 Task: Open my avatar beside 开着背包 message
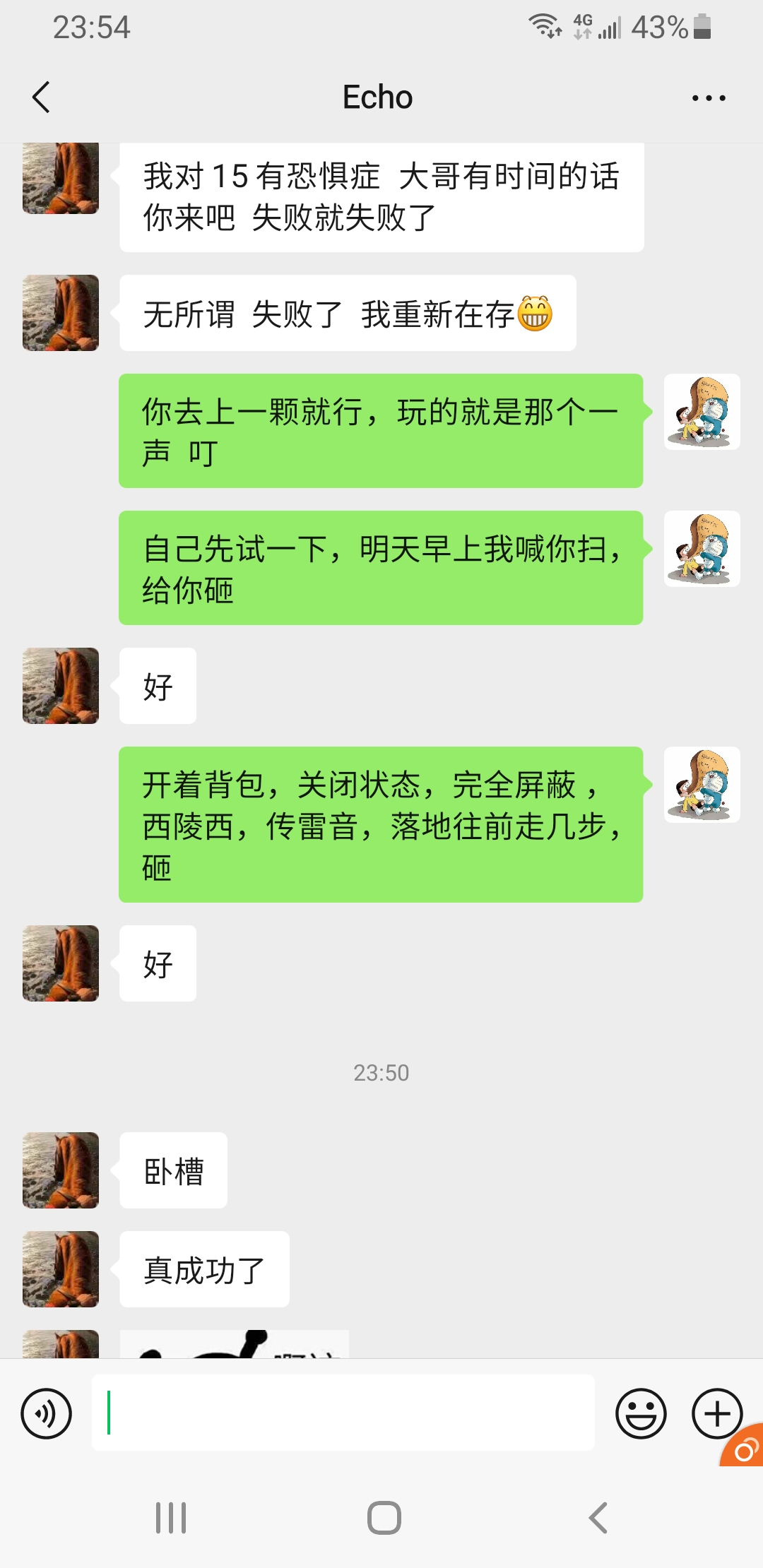tap(702, 785)
